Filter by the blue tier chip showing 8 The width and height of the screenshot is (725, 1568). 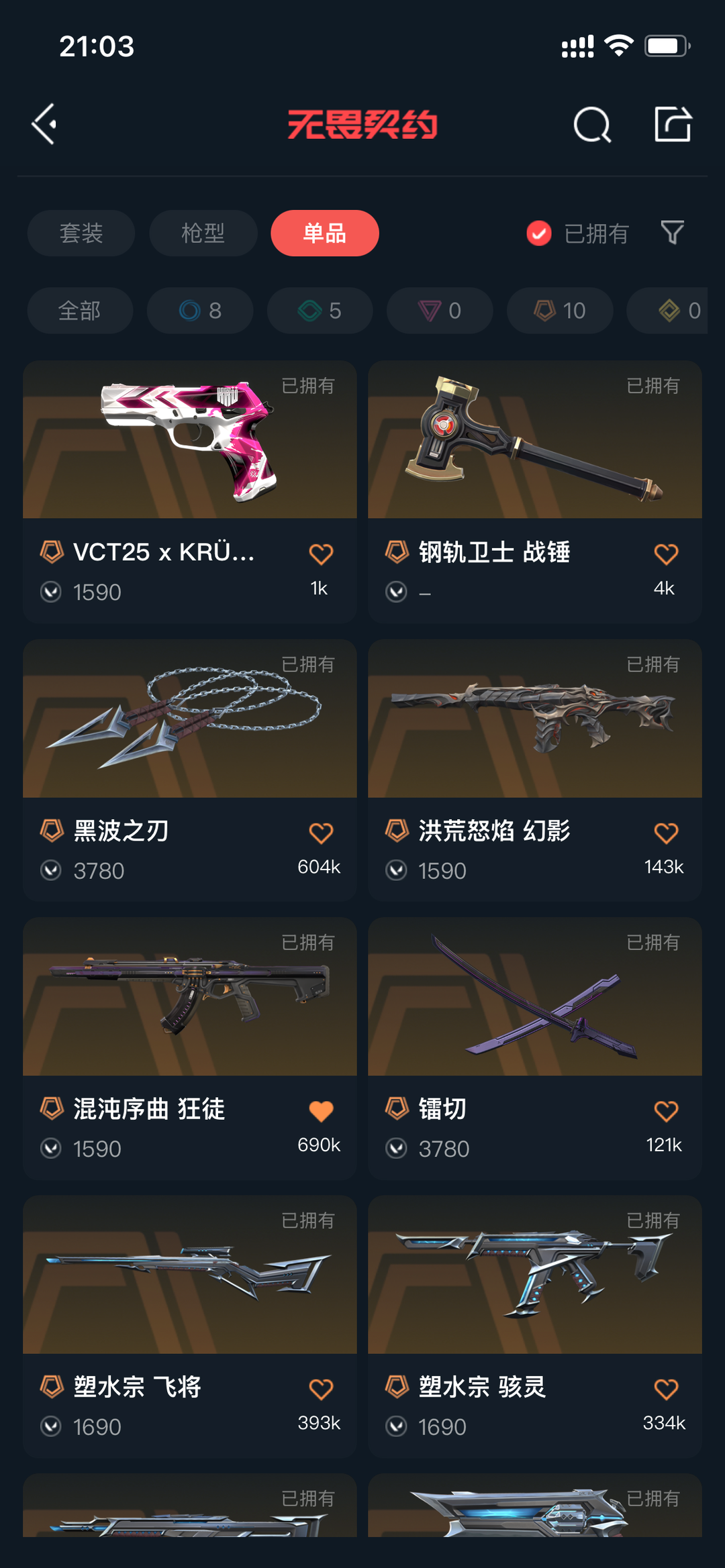[200, 311]
